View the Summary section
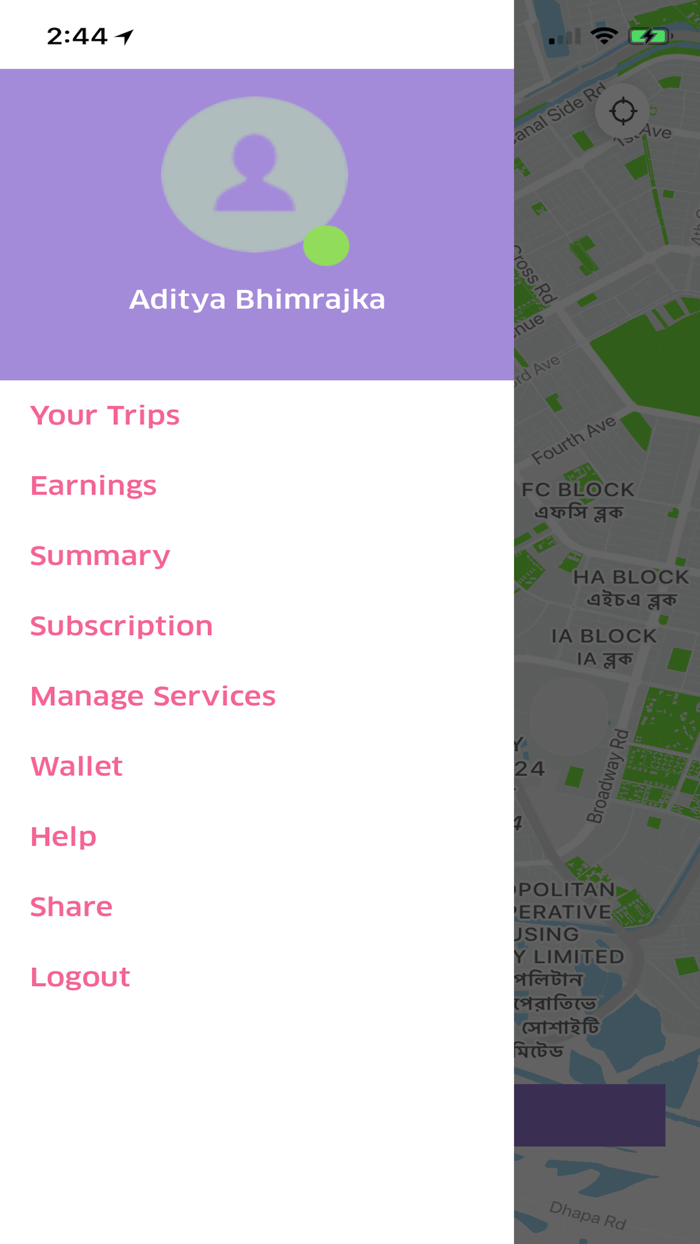 pyautogui.click(x=100, y=555)
